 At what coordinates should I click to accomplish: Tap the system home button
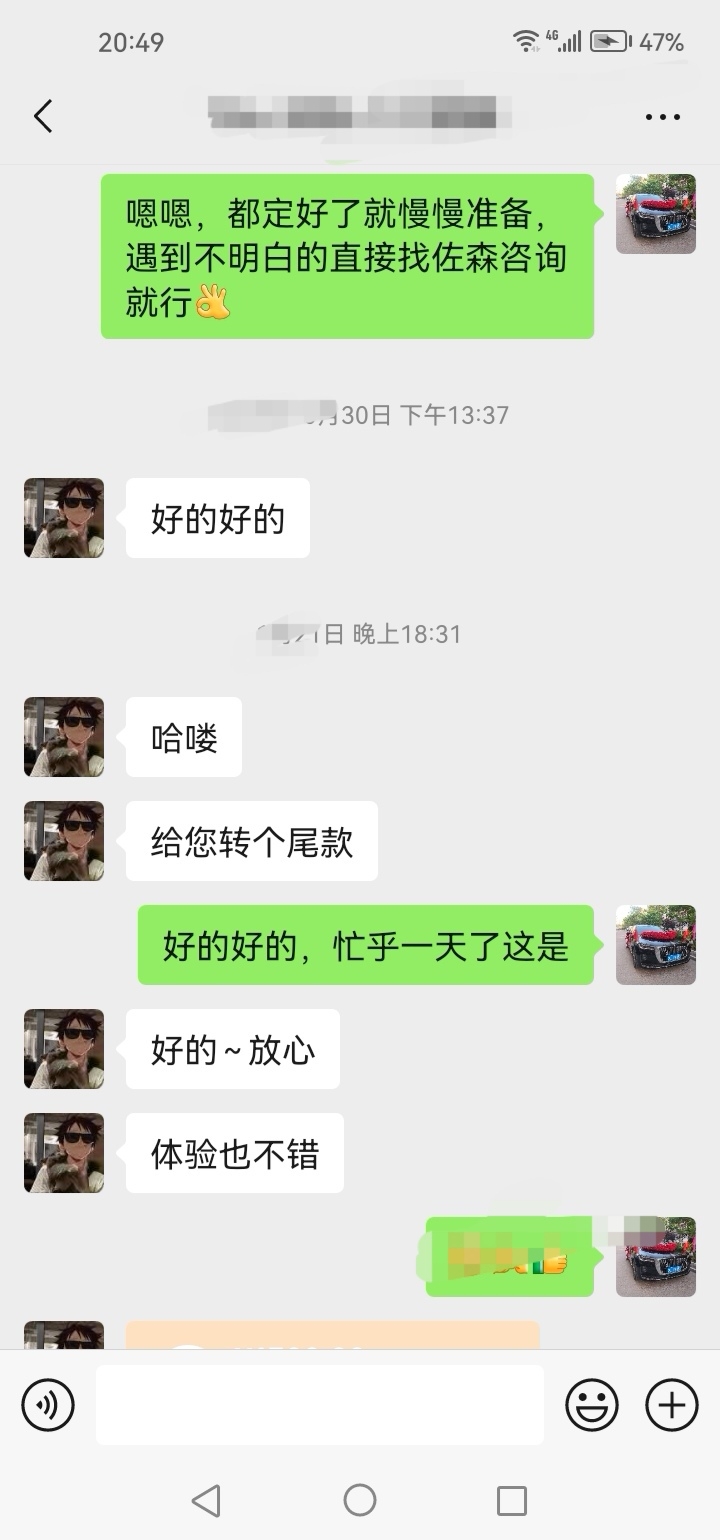(x=360, y=1500)
